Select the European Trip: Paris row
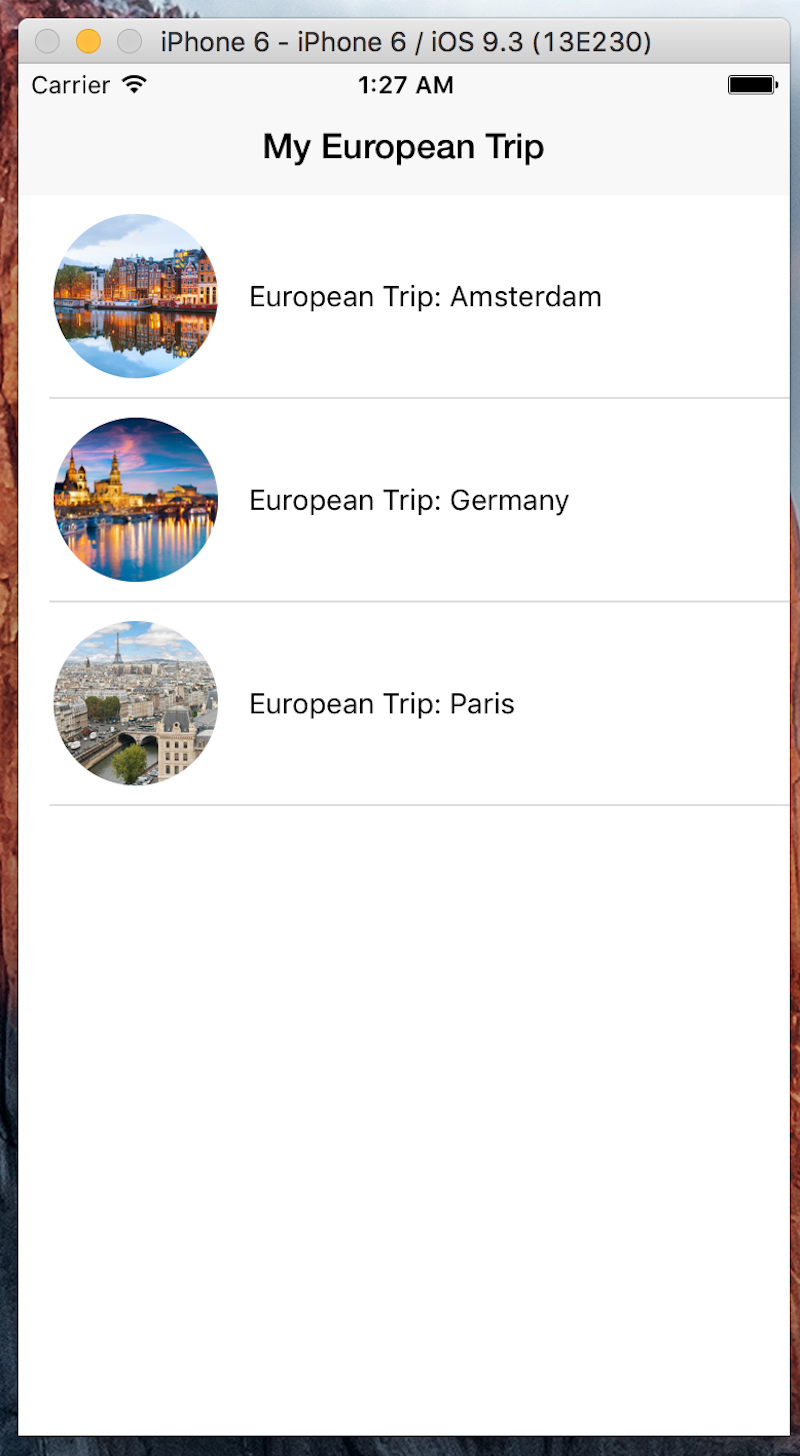This screenshot has width=800, height=1456. (404, 704)
